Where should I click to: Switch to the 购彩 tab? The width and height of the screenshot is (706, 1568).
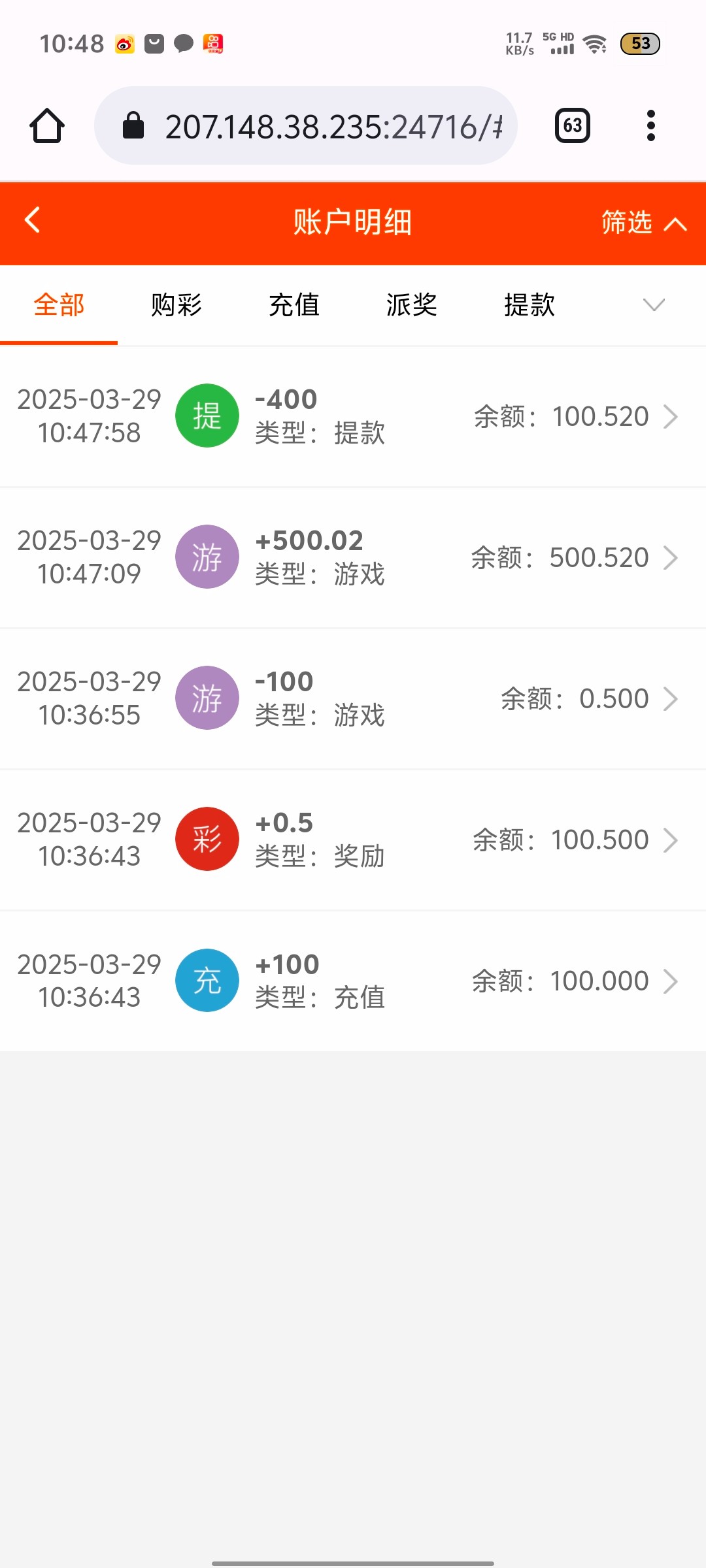click(x=175, y=304)
